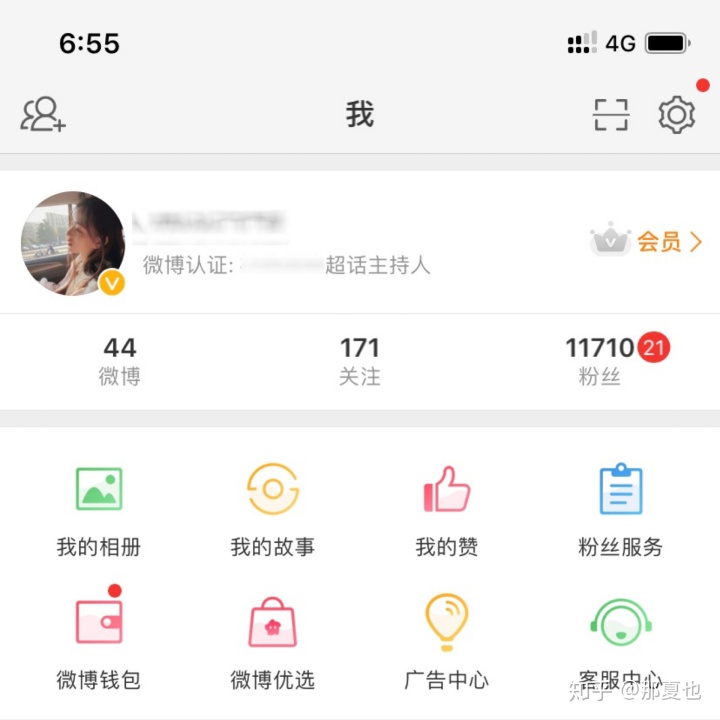720x720 pixels.
Task: View 我的赞 likes
Action: pos(446,509)
